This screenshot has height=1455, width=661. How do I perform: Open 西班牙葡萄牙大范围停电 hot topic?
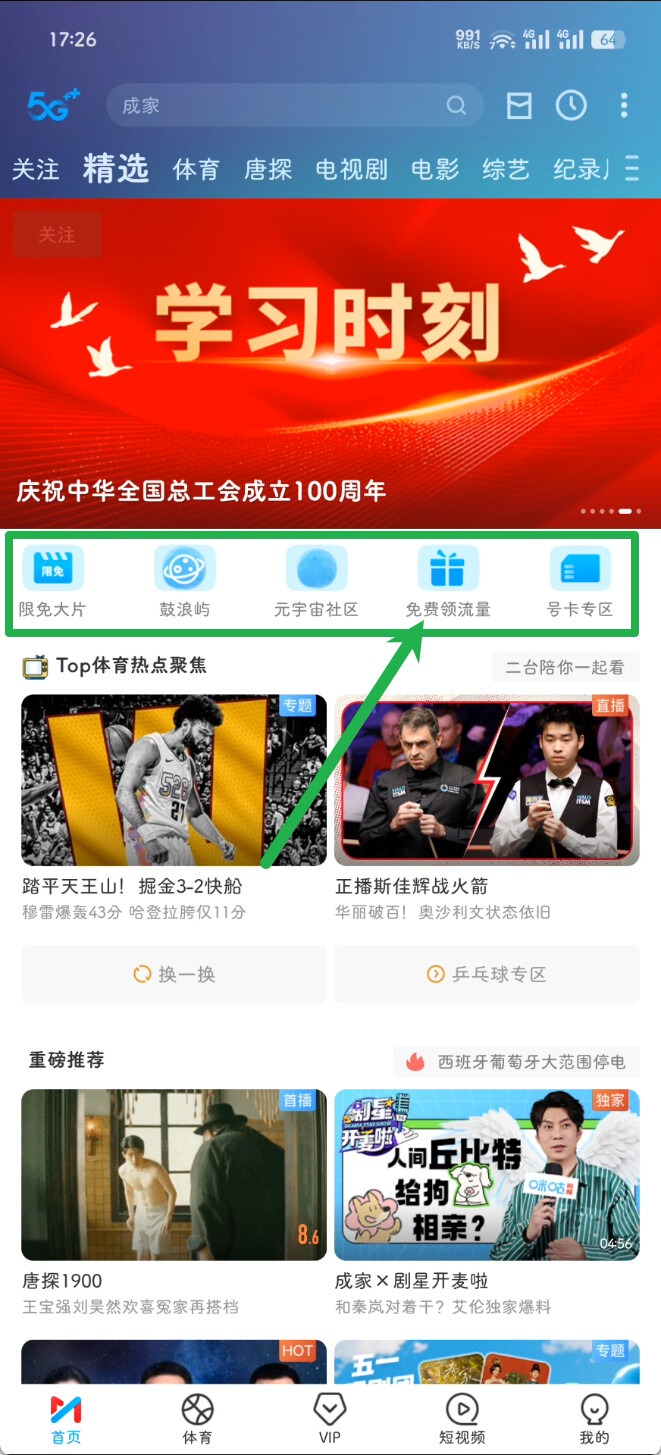click(516, 1061)
